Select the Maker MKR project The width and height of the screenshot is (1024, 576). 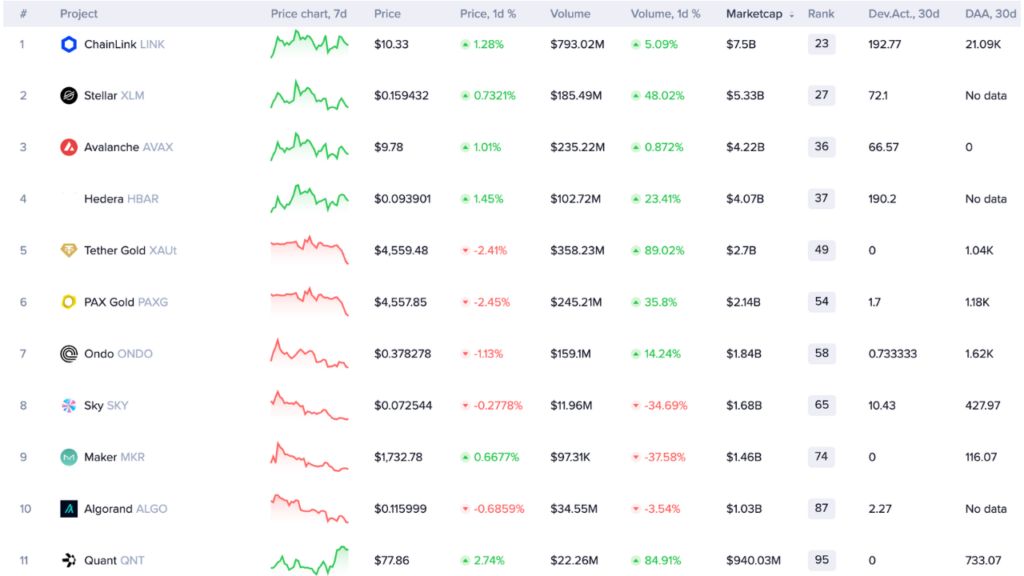pyautogui.click(x=114, y=457)
